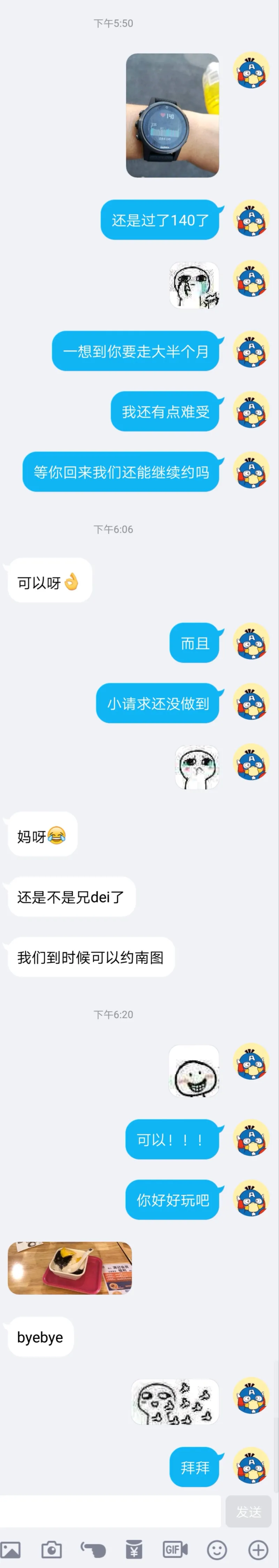
Task: Open the red packet (¥) icon
Action: 134,1549
